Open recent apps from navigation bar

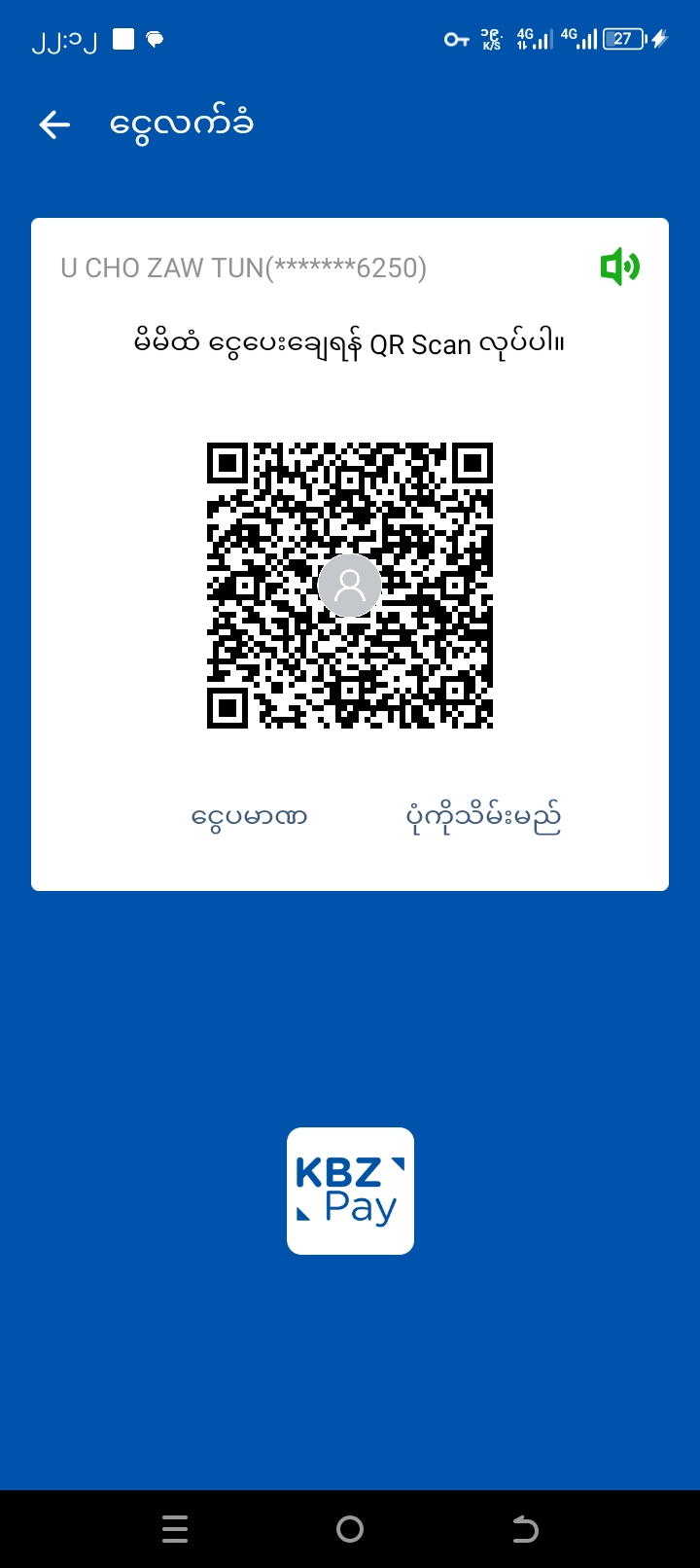(x=175, y=1529)
